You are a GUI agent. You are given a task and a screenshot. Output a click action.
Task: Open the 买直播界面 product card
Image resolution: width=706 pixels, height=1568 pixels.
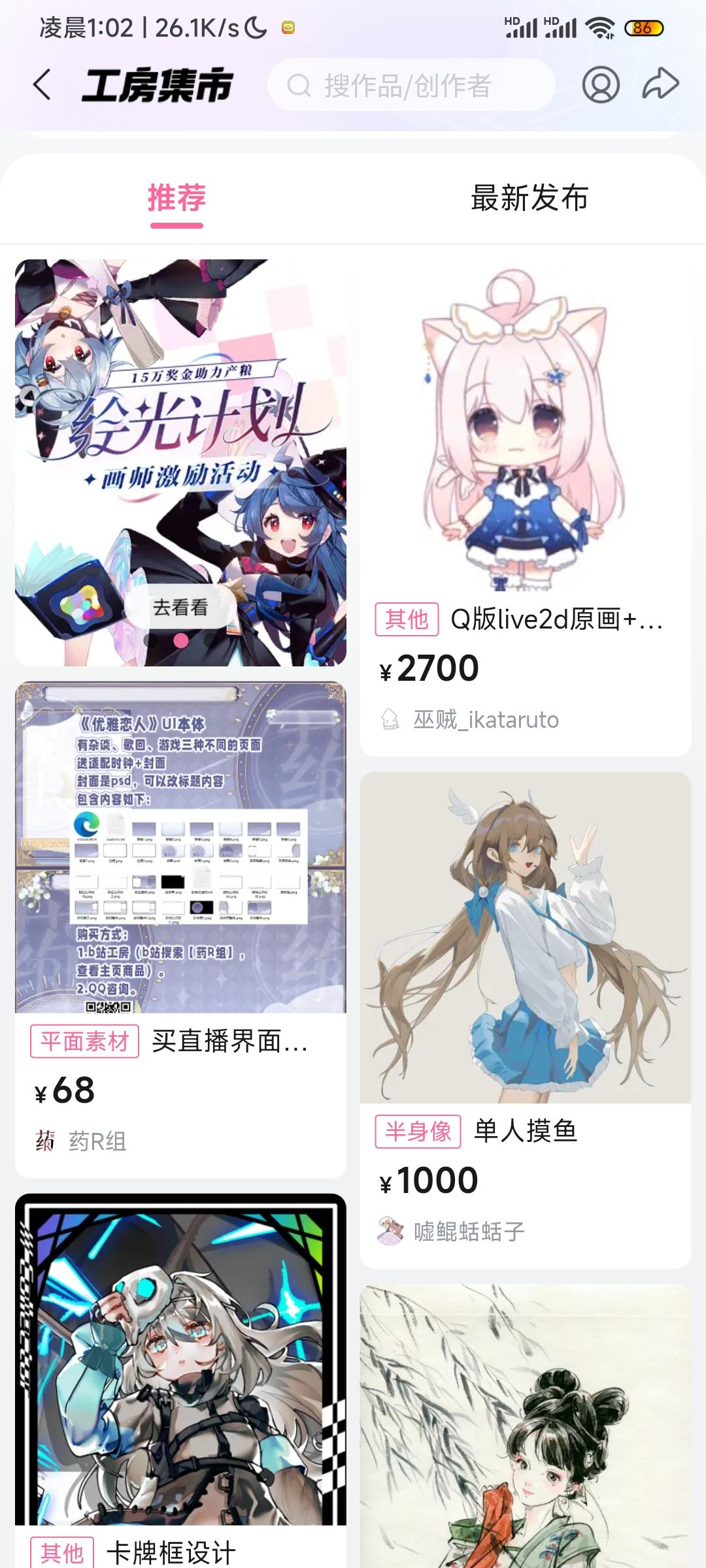[x=180, y=930]
